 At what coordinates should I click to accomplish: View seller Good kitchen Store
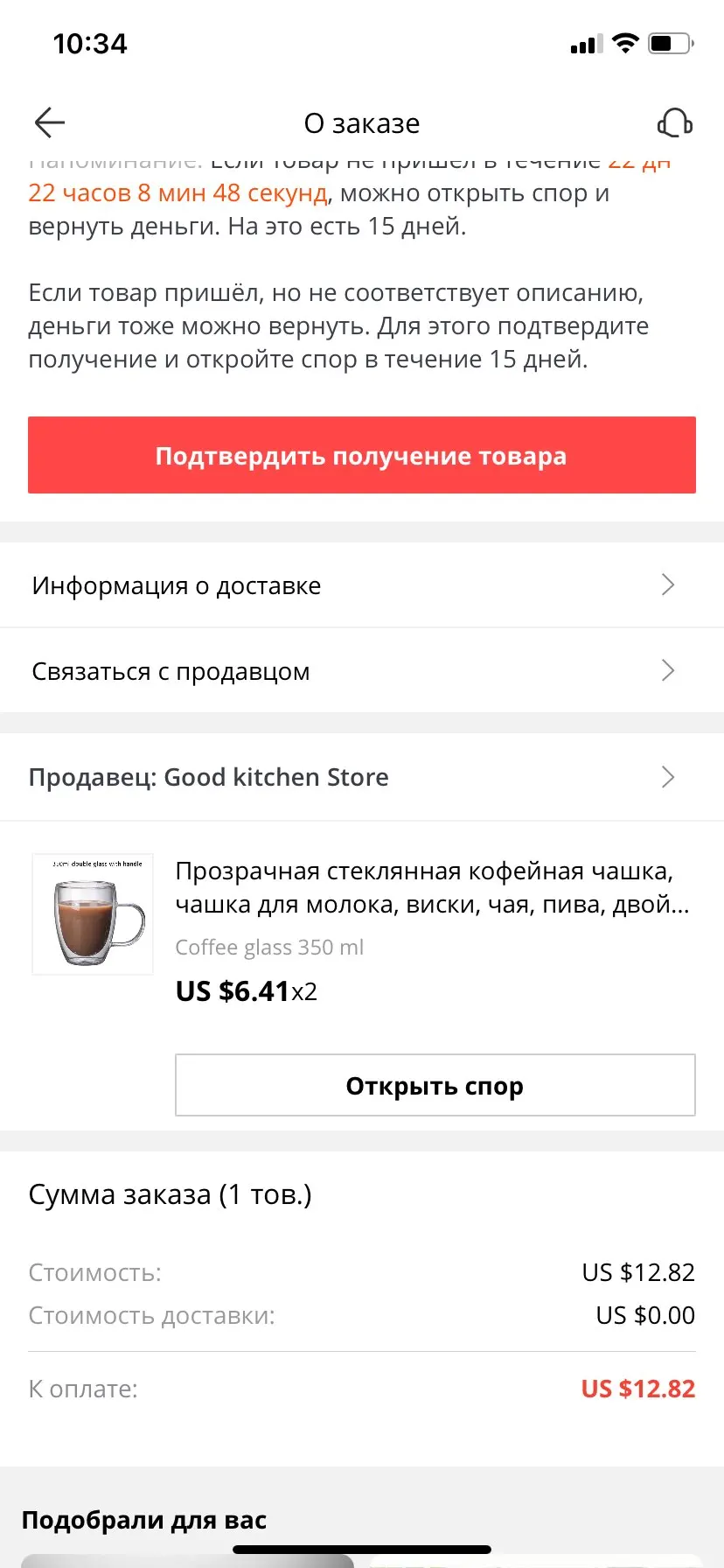coord(361,777)
